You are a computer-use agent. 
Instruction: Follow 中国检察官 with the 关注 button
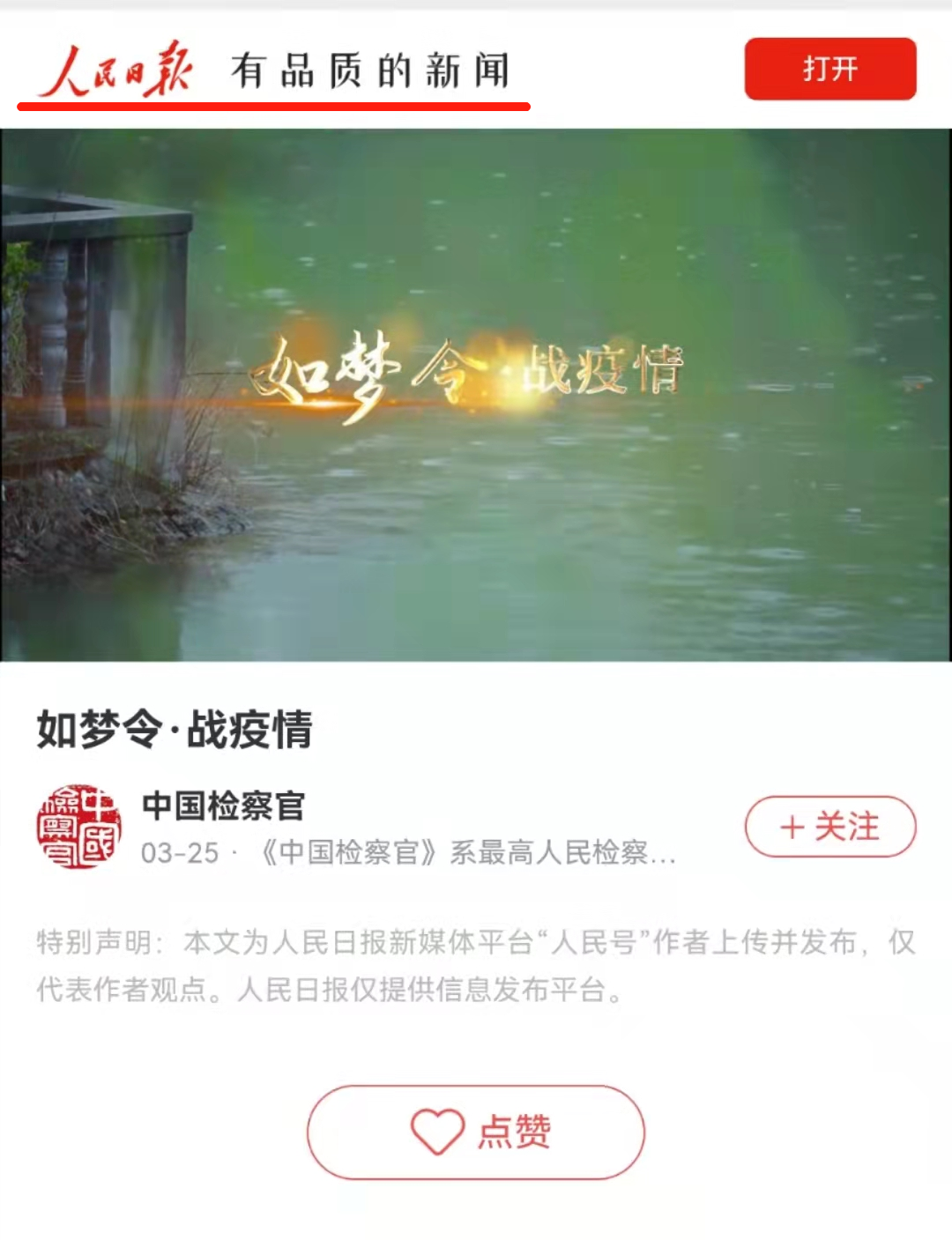click(829, 827)
